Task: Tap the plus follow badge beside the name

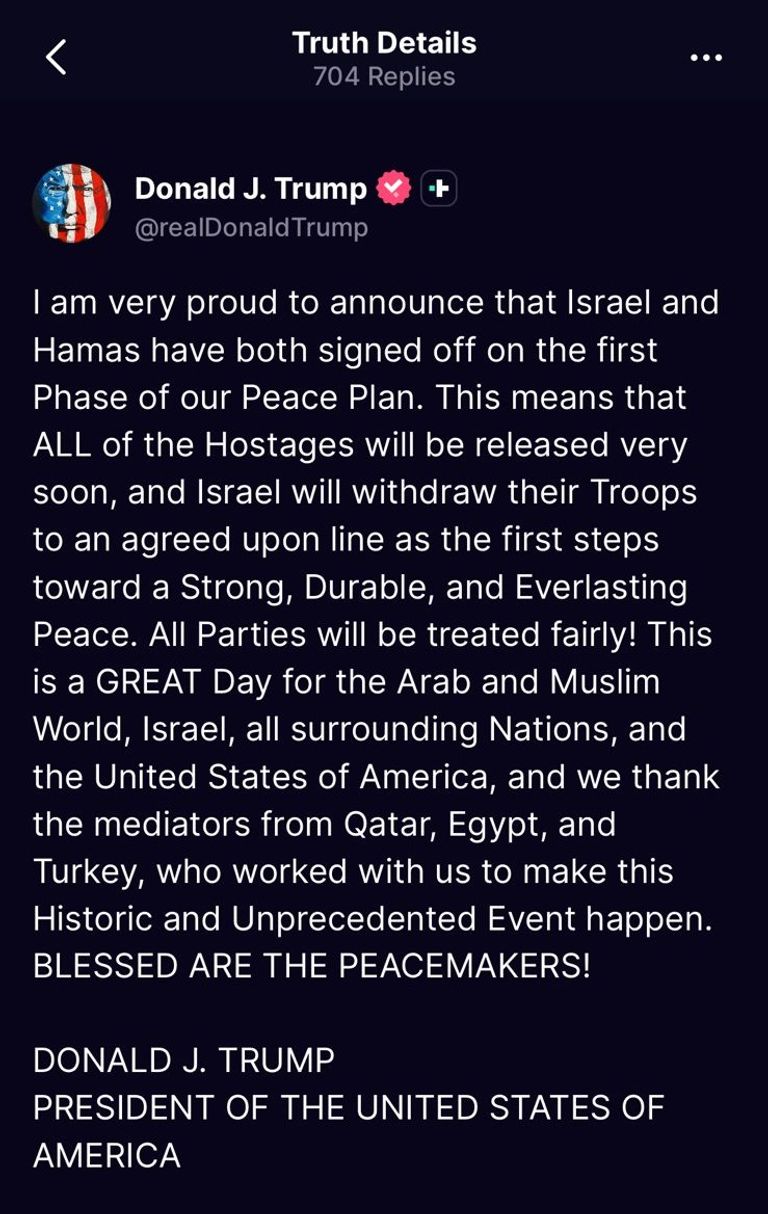Action: click(439, 188)
